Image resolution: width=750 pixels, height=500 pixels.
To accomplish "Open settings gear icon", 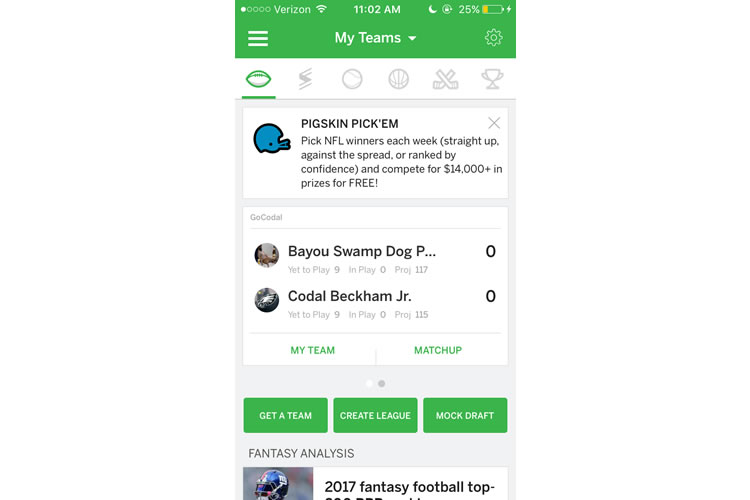I will [493, 38].
